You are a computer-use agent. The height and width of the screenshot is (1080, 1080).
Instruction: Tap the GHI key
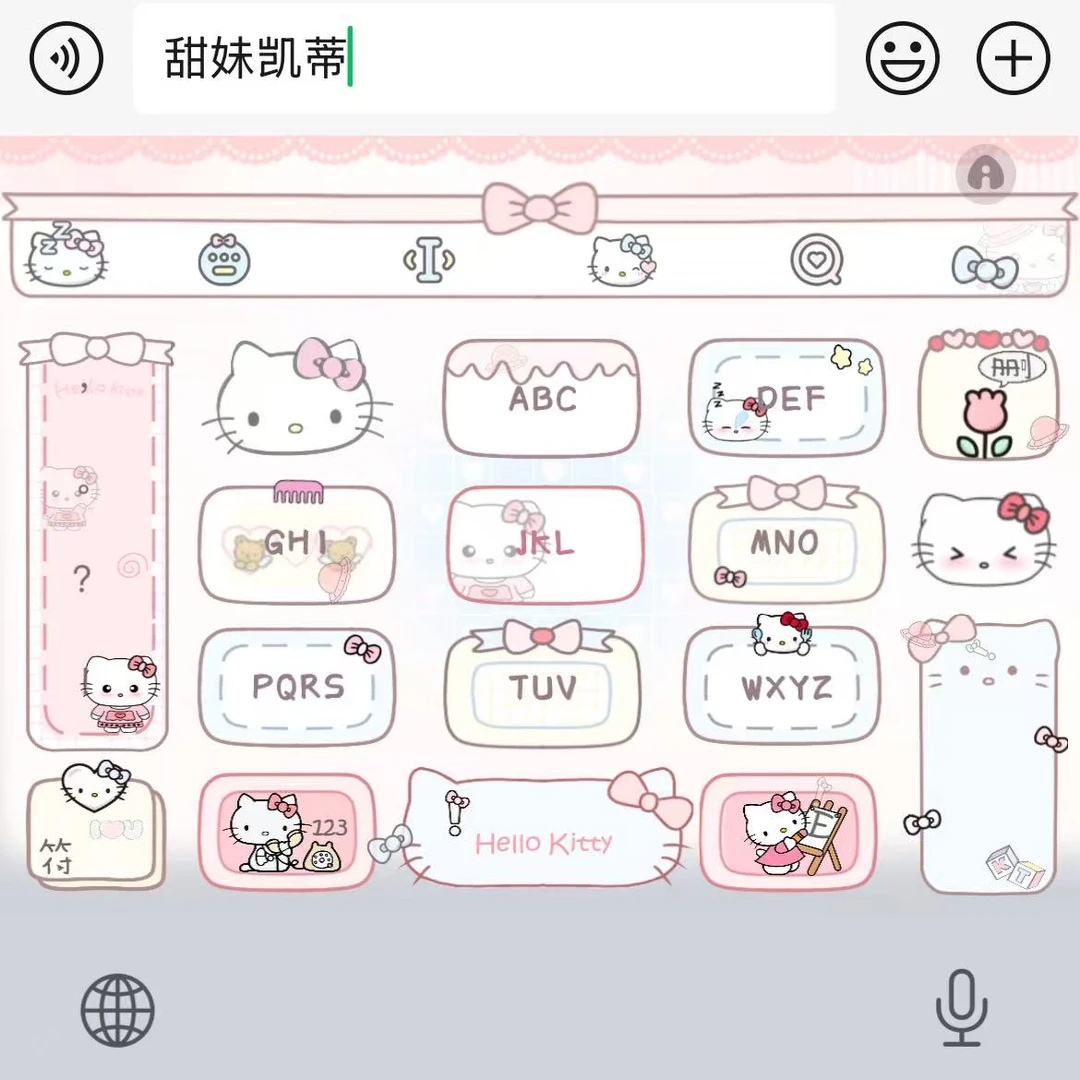pyautogui.click(x=297, y=544)
